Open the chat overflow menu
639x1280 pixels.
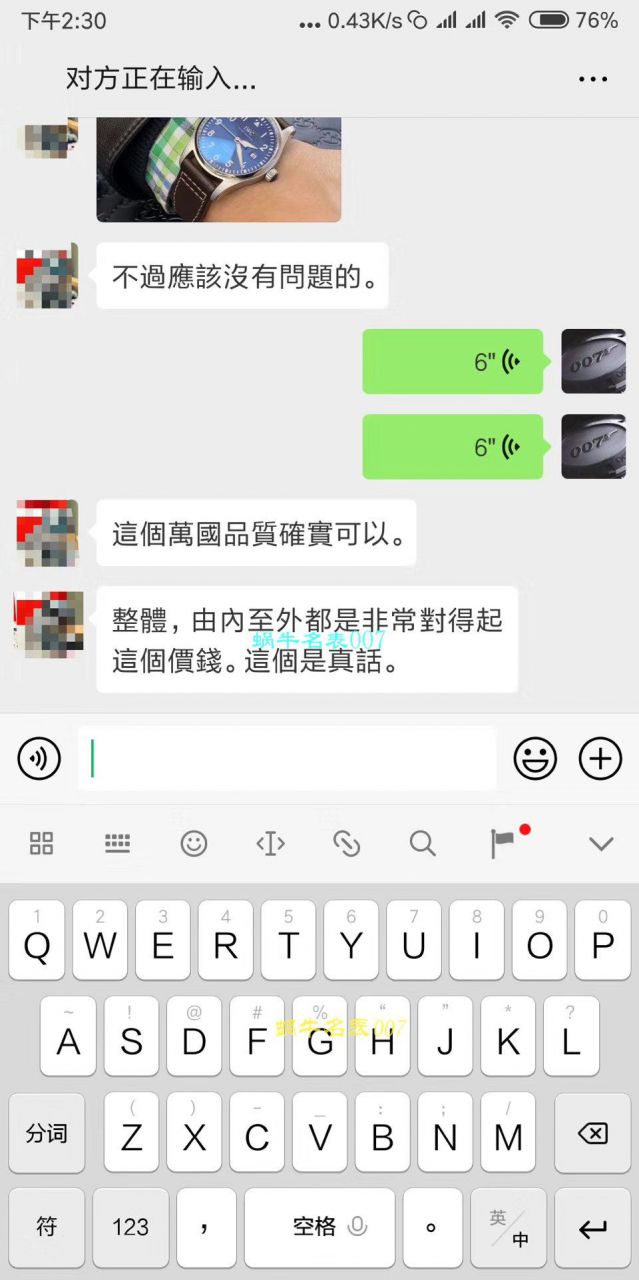pyautogui.click(x=593, y=79)
